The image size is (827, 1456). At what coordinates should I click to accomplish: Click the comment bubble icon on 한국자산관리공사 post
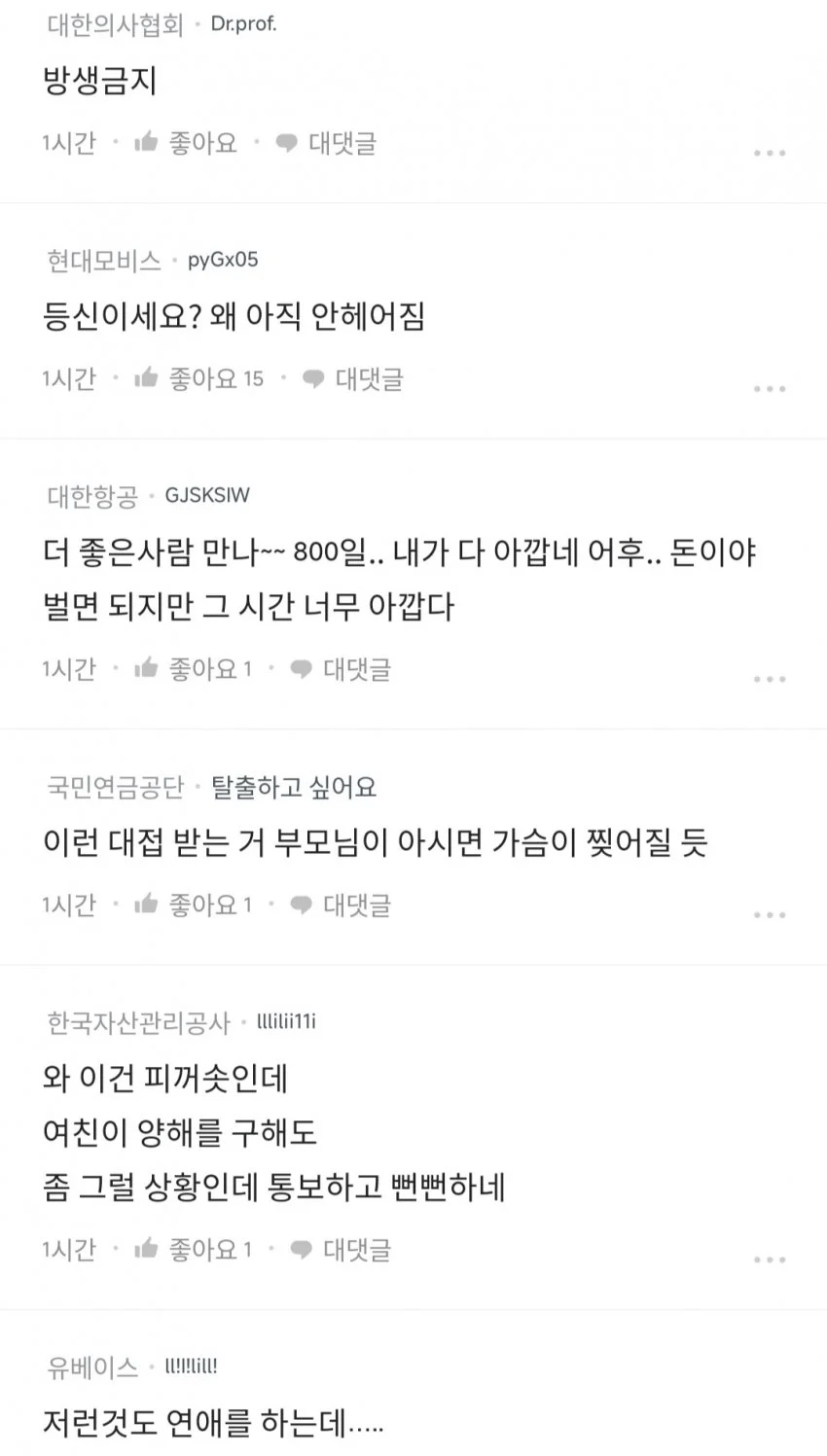(301, 1249)
